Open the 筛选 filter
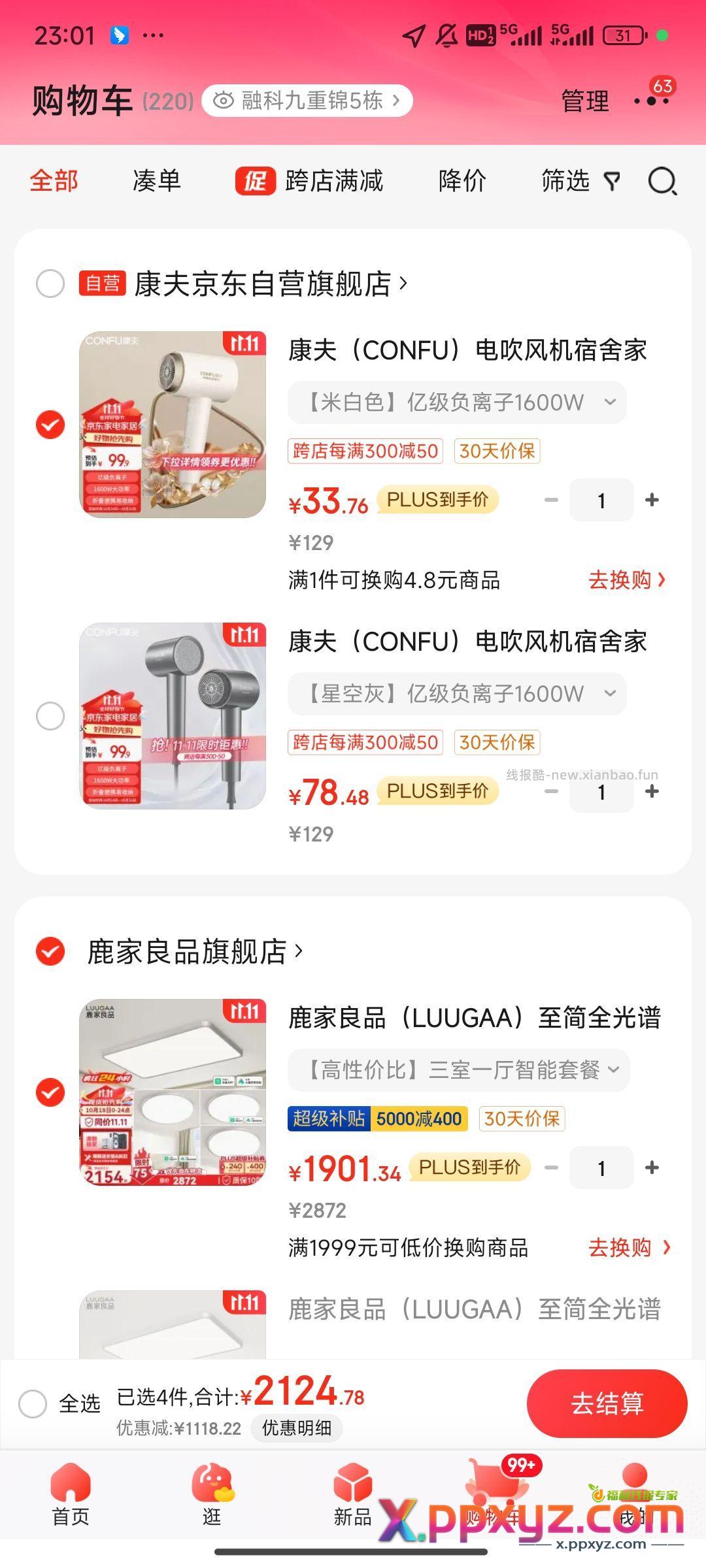This screenshot has height=1568, width=706. [580, 181]
